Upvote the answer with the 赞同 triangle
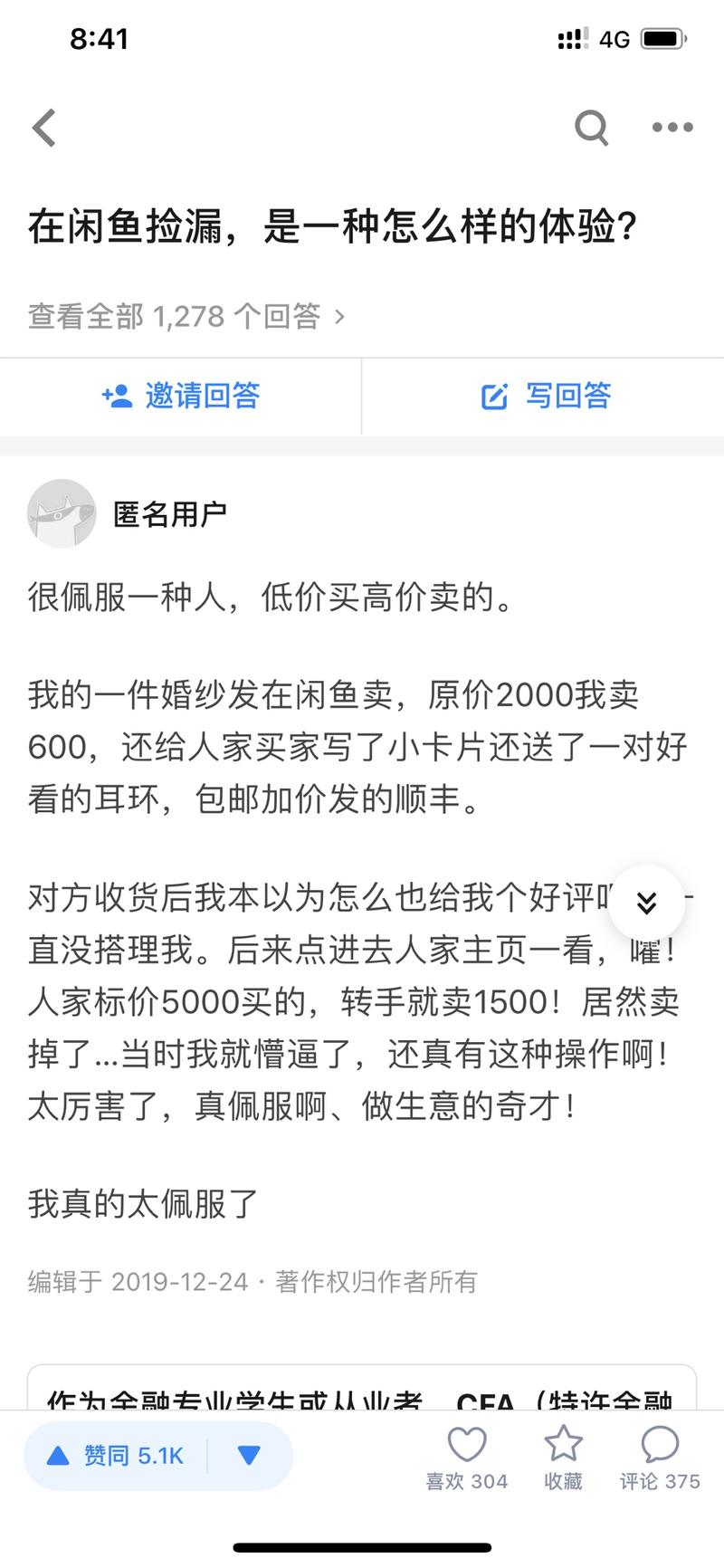724x1568 pixels. point(59,1455)
